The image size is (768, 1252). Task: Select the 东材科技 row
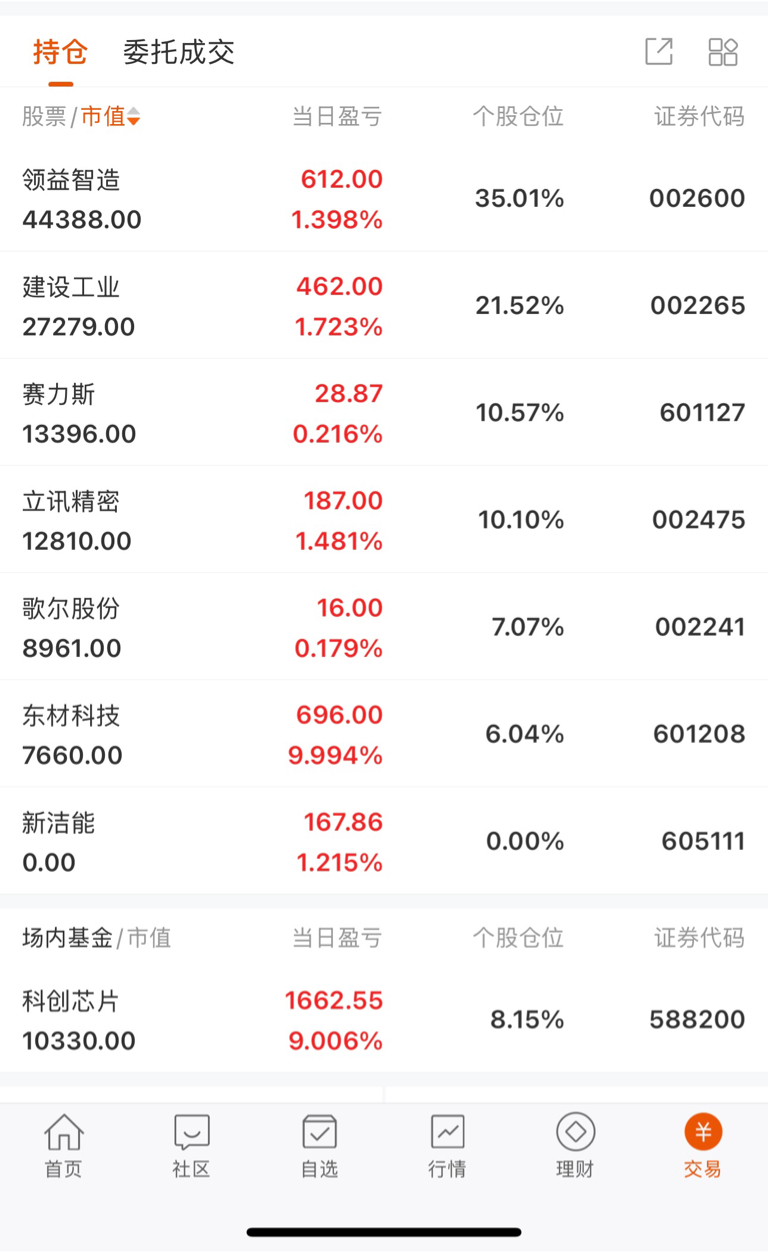pyautogui.click(x=384, y=733)
